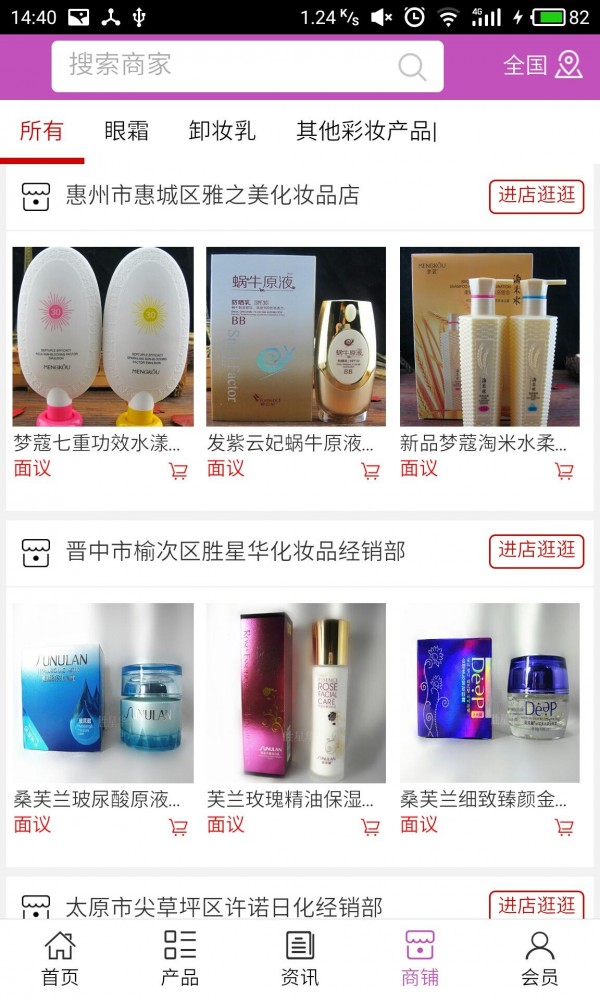Open the 产品 tab in the bottom bar
The height and width of the screenshot is (1000, 600).
pyautogui.click(x=180, y=958)
